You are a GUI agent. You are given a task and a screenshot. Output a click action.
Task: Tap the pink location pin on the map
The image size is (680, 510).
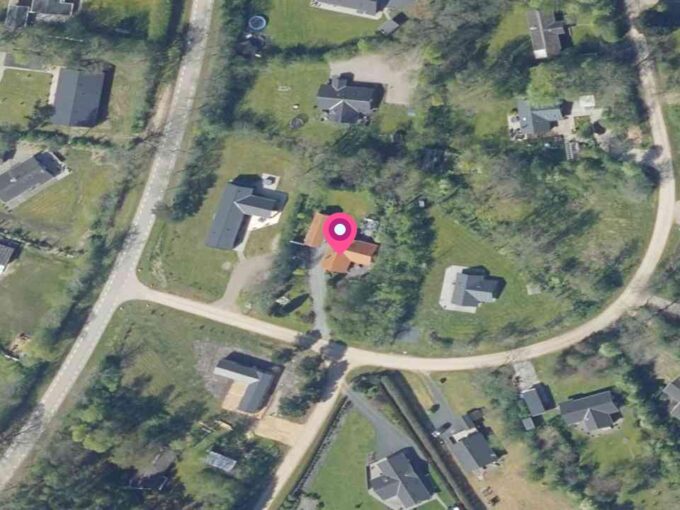coord(340,232)
